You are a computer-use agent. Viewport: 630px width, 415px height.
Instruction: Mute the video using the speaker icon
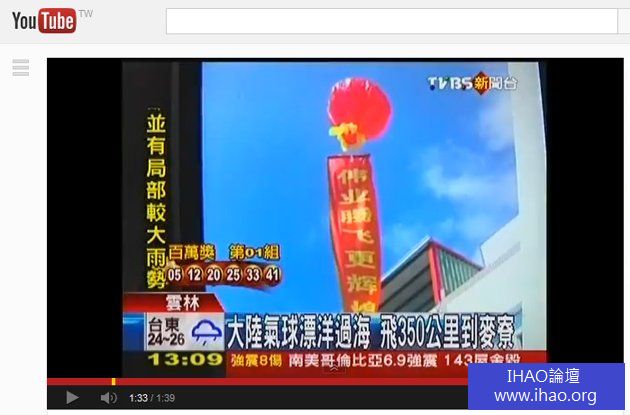click(108, 397)
